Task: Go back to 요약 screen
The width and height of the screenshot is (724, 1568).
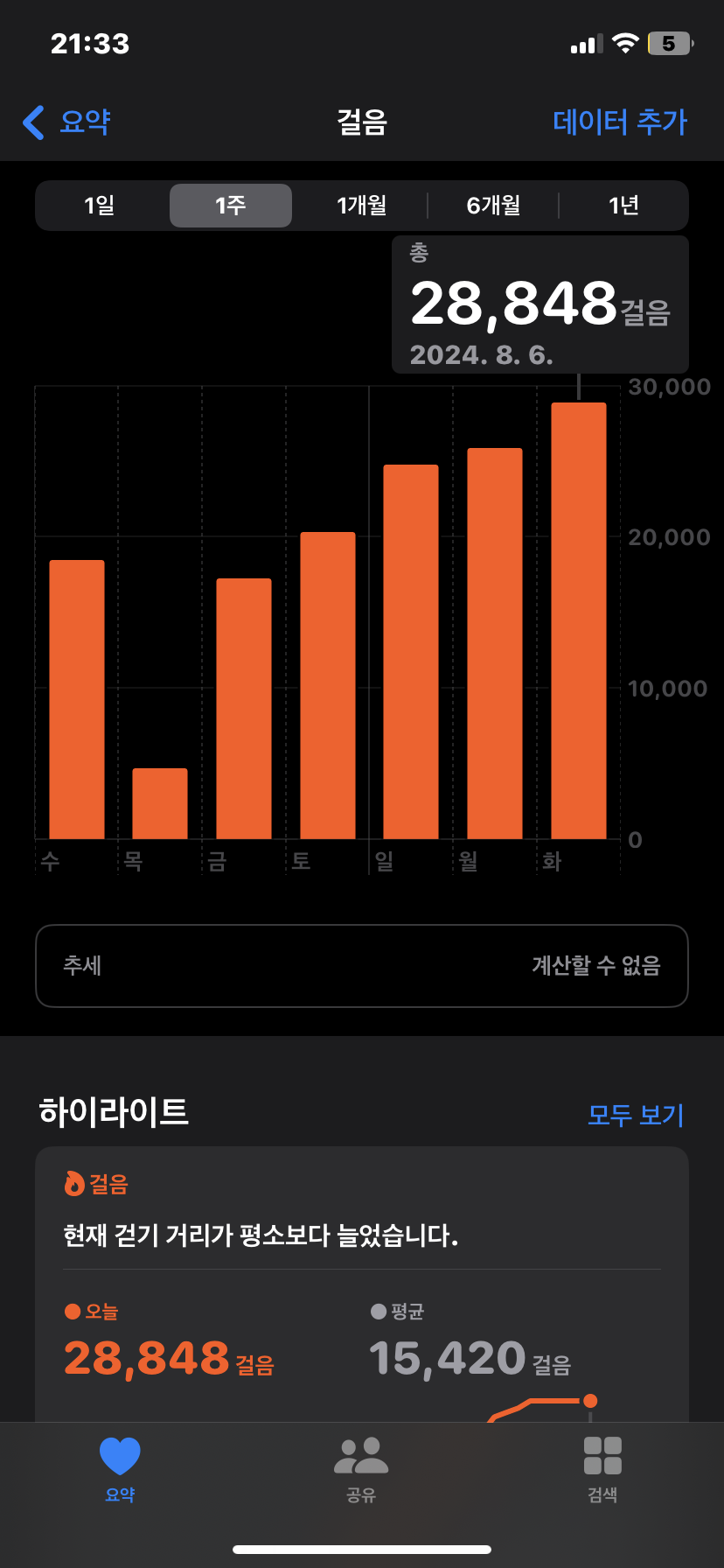Action: pos(66,122)
